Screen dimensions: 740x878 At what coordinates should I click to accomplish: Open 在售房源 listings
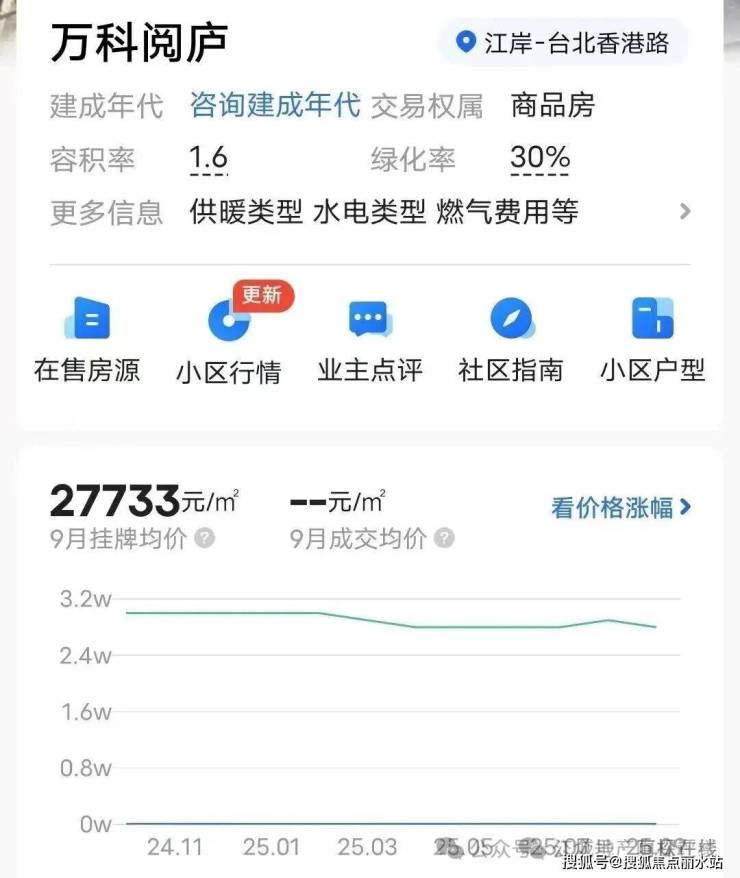pyautogui.click(x=87, y=341)
